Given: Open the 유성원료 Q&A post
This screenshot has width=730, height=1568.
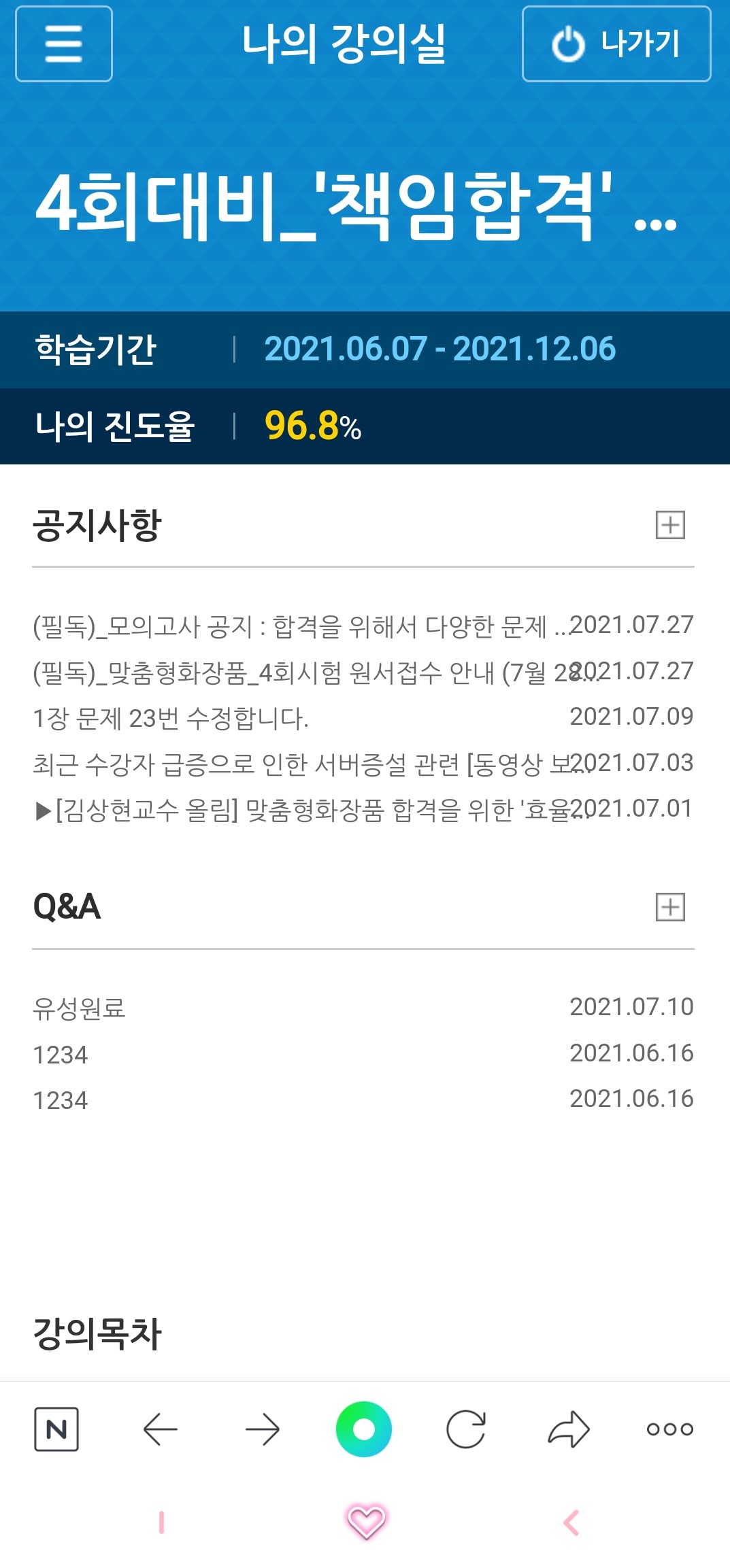Looking at the screenshot, I should [363, 1008].
